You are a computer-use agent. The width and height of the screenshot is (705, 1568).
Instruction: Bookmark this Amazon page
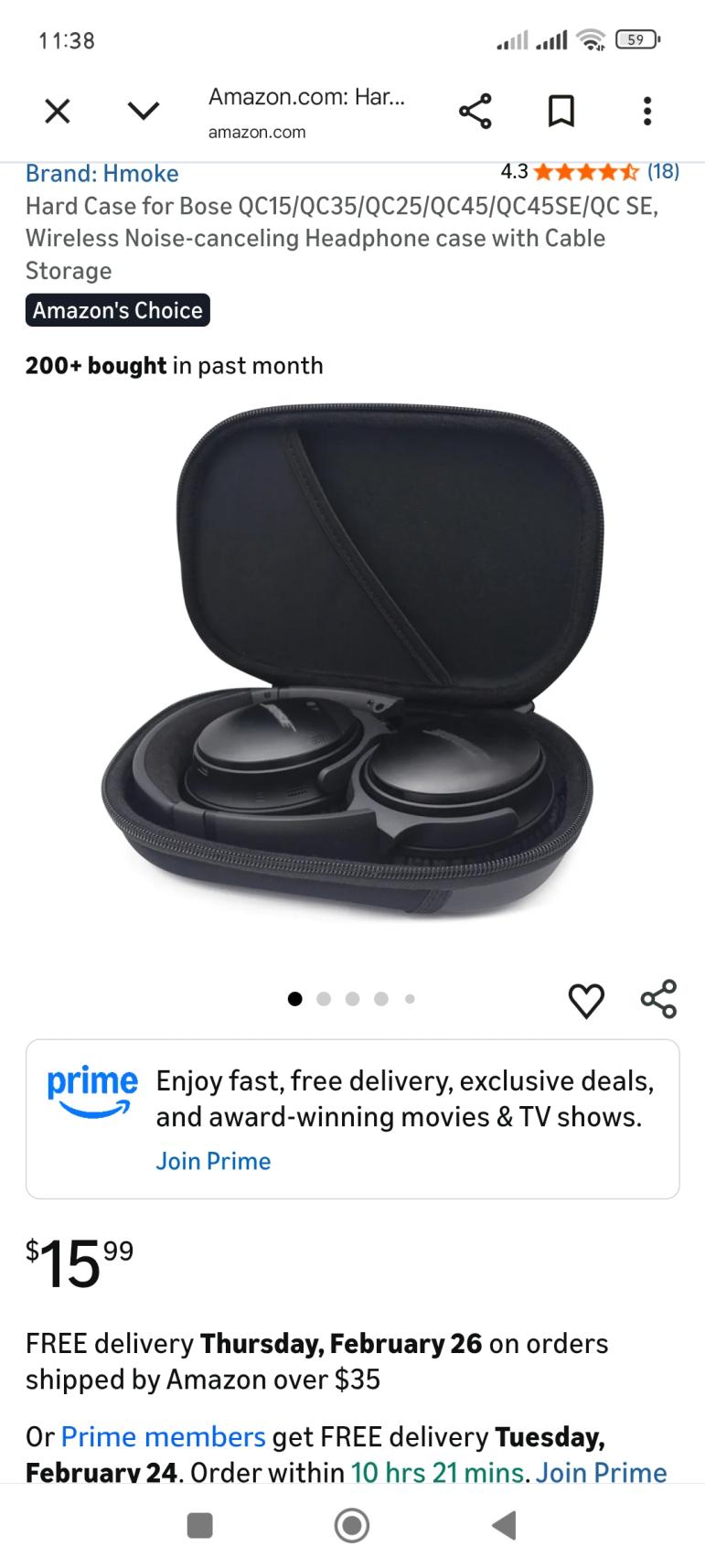pyautogui.click(x=561, y=112)
